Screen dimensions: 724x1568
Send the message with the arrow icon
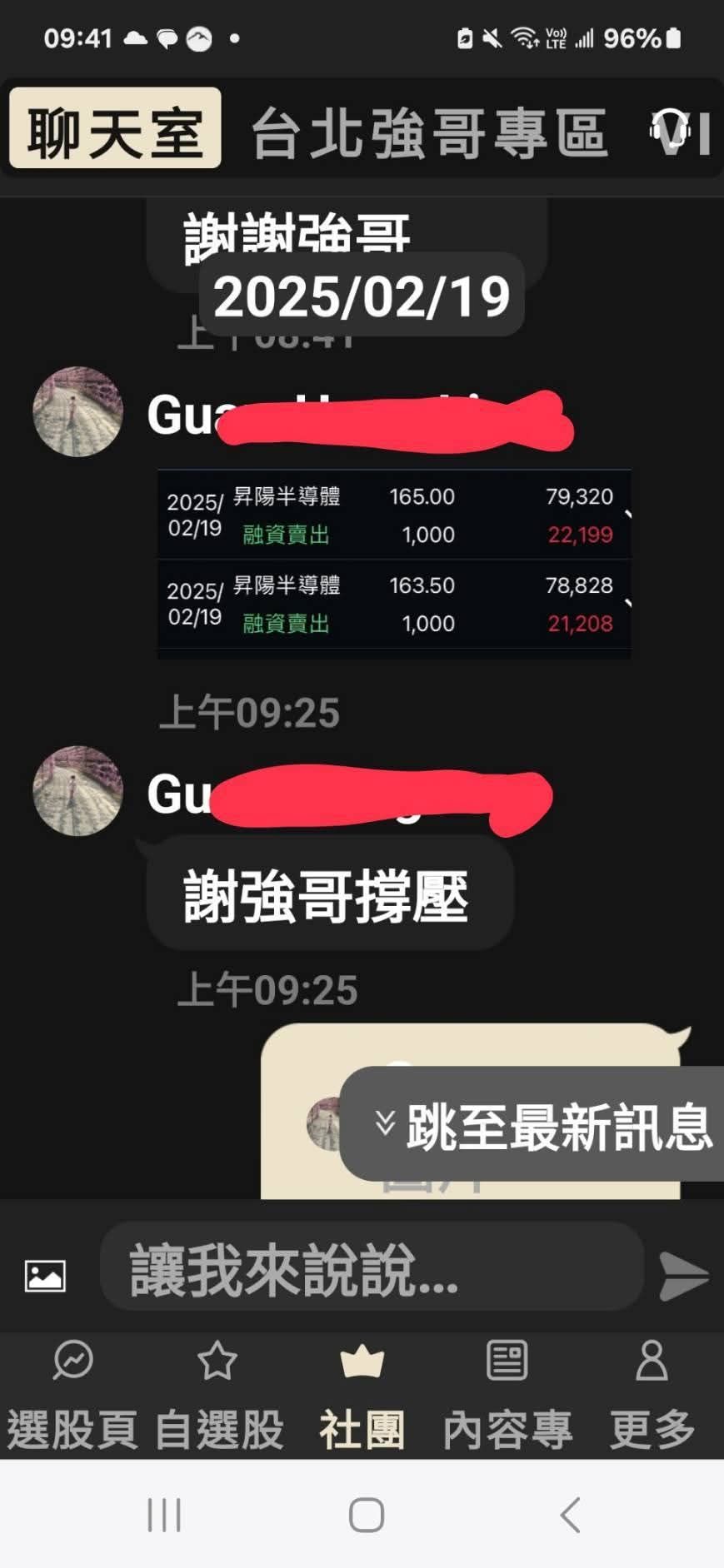tap(683, 1275)
